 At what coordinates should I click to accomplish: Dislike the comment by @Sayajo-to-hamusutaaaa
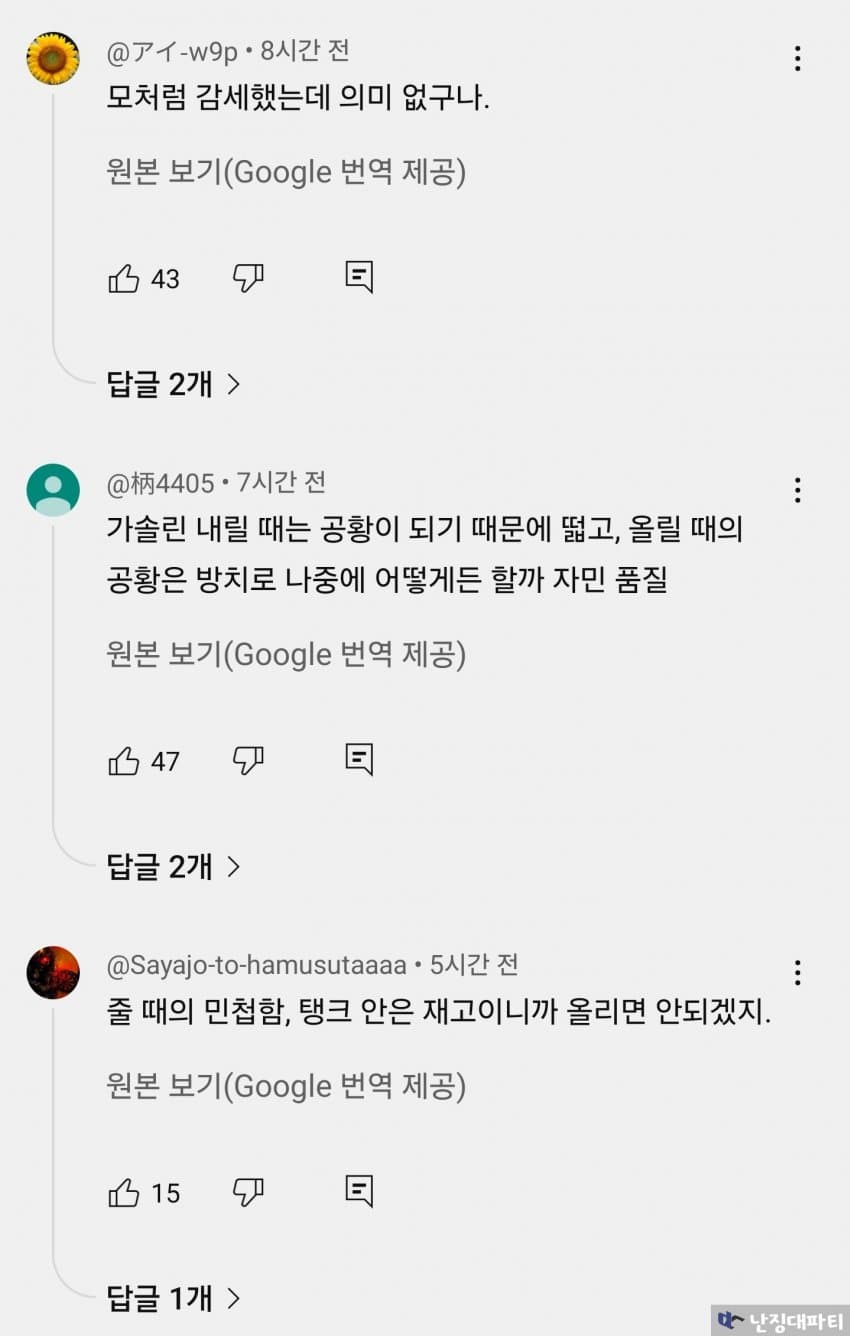(247, 1192)
